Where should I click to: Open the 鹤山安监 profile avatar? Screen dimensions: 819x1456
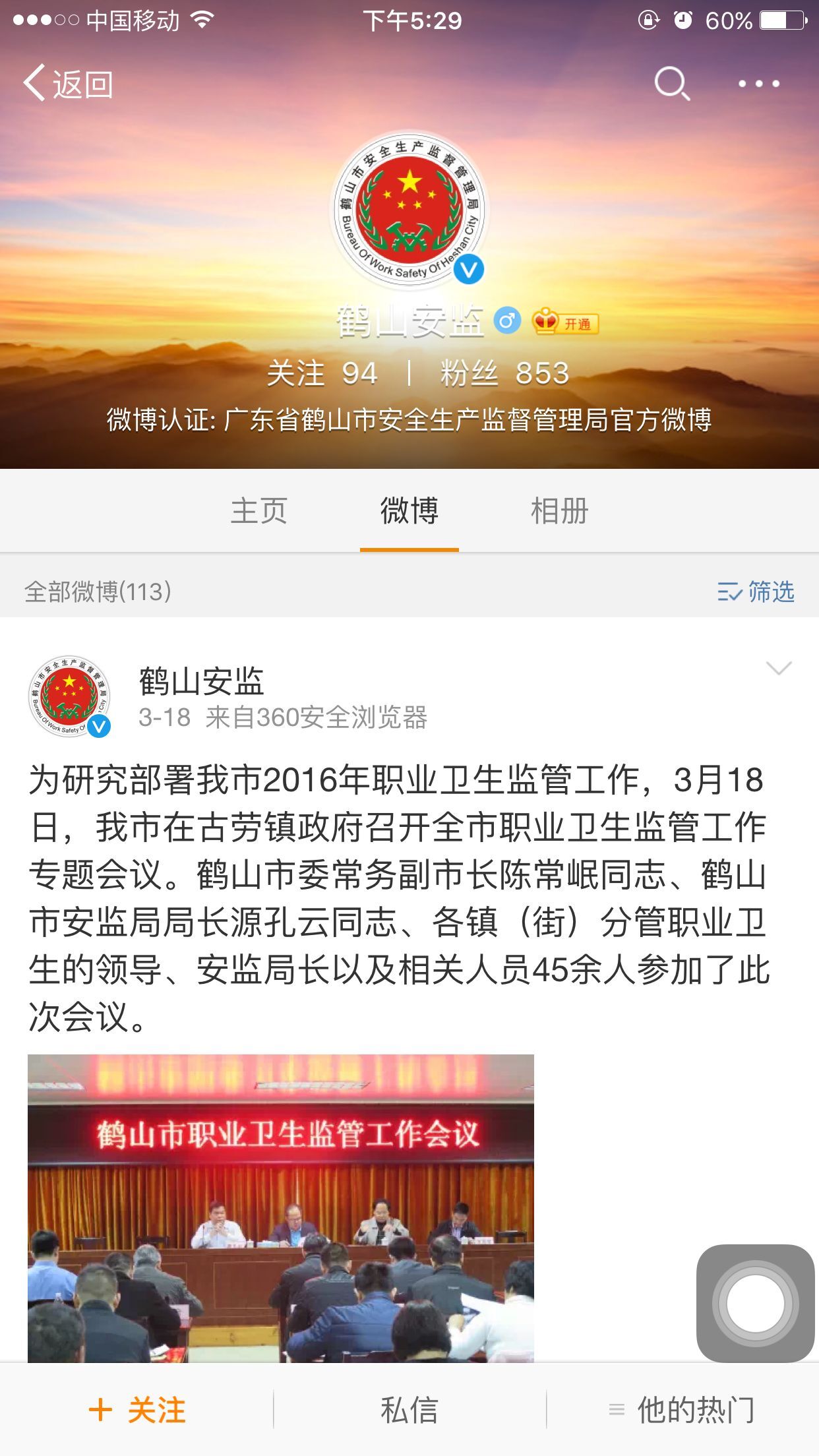(409, 209)
